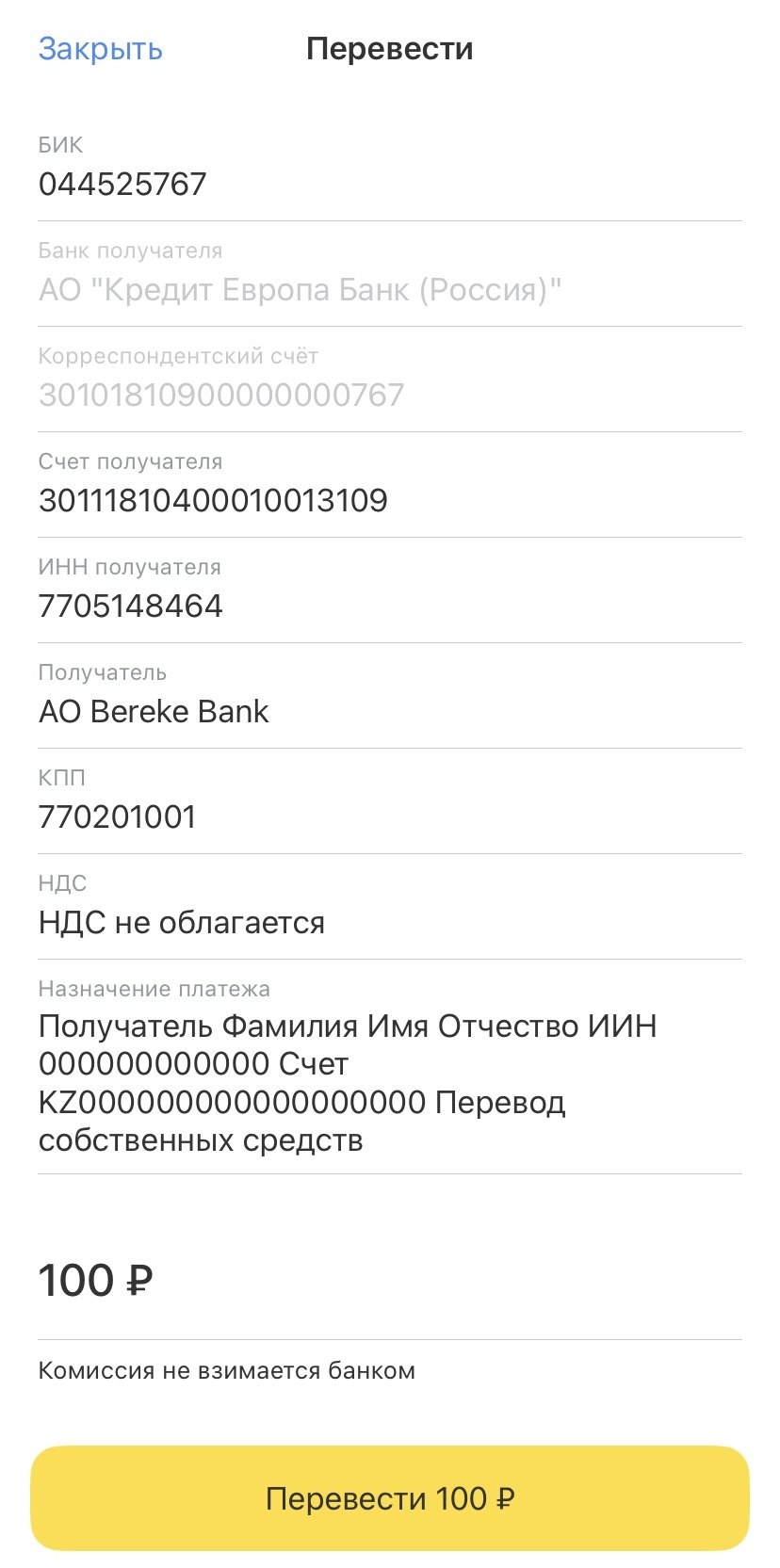Close the transfer form via Закрыть
Screen dimensions: 780x1568
tap(100, 49)
